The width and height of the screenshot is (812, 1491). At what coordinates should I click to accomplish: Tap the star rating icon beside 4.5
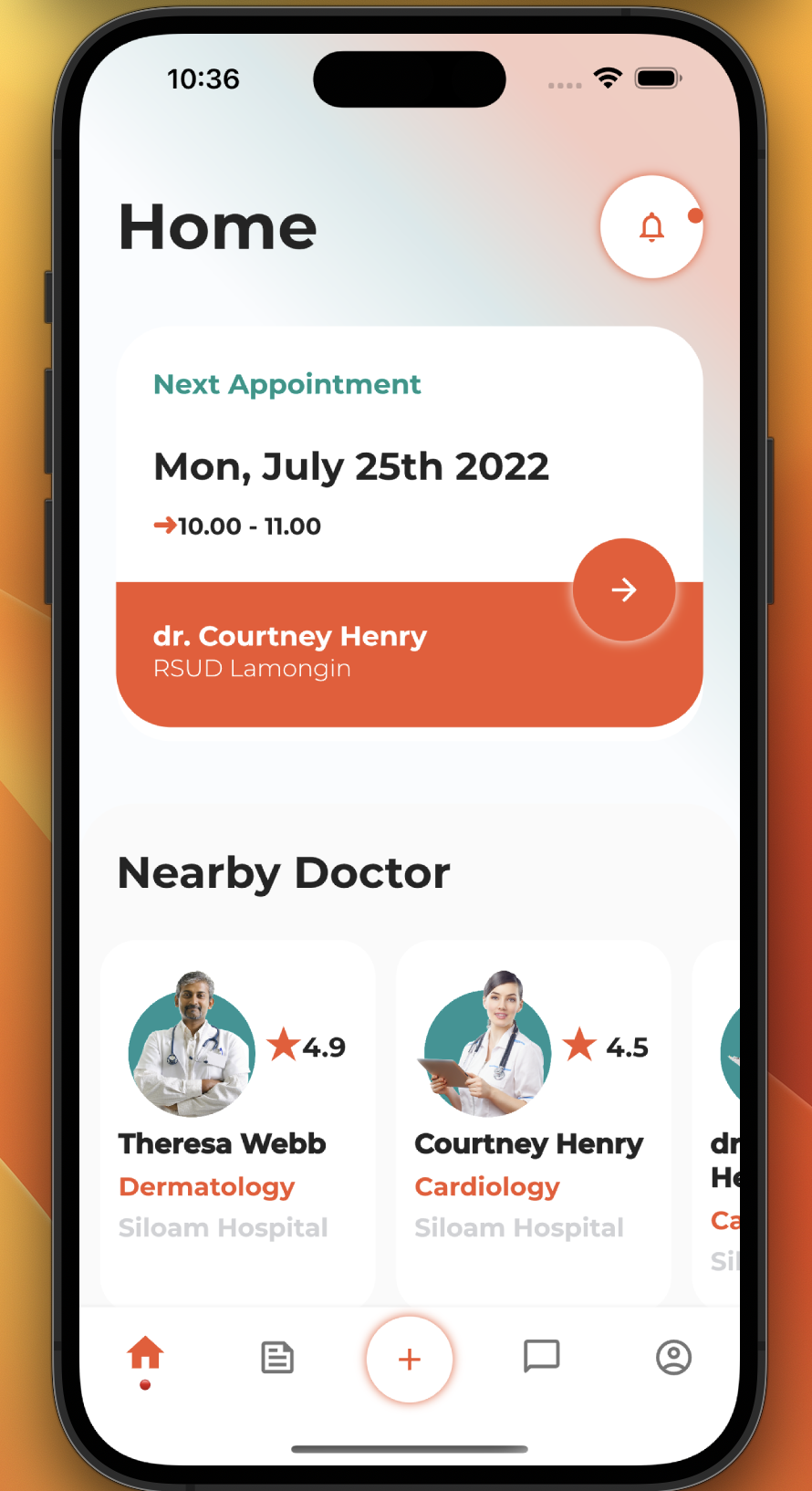pos(580,1046)
